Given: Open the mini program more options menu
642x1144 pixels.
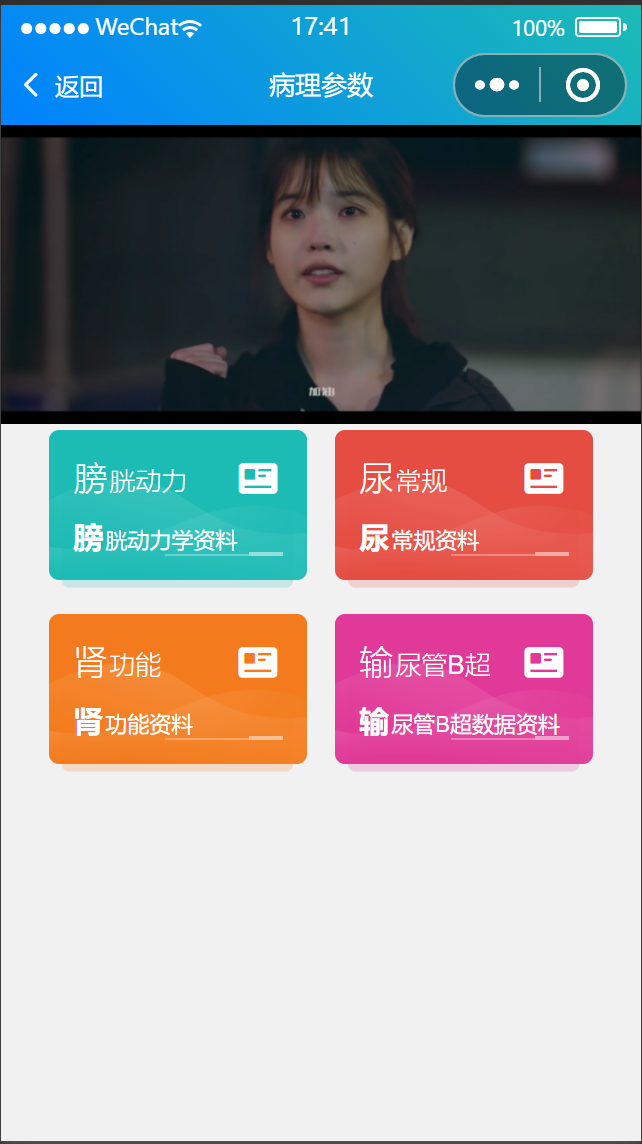Looking at the screenshot, I should 497,85.
